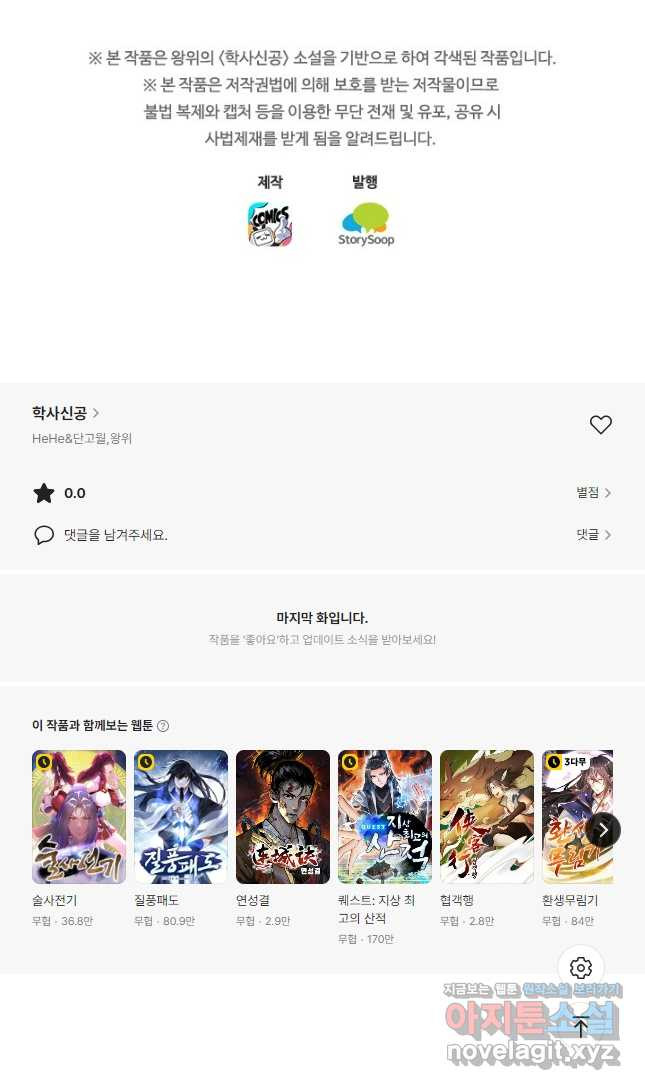This screenshot has height=1090, width=645.
Task: Open the 질풍패도 webtoon
Action: coord(181,817)
